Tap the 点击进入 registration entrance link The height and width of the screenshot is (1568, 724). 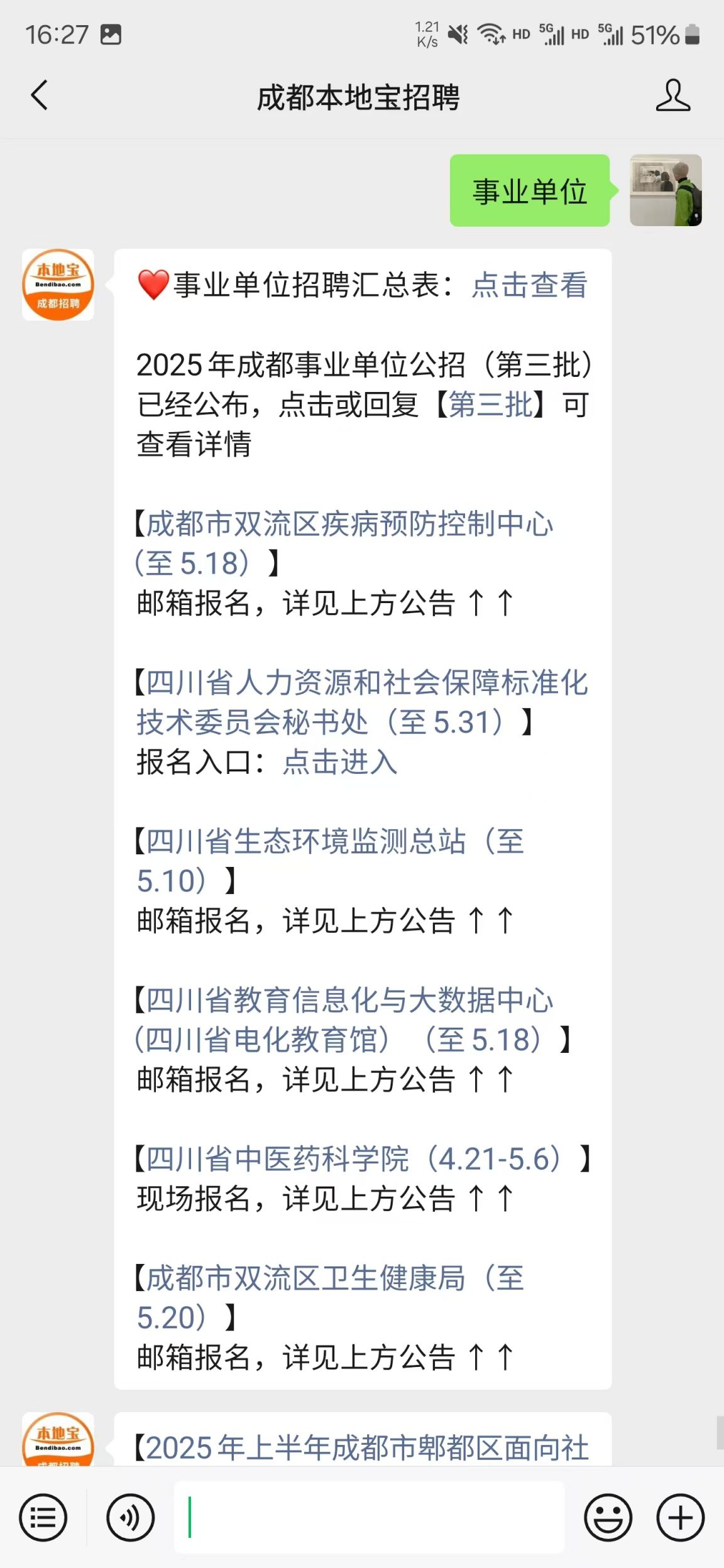340,762
